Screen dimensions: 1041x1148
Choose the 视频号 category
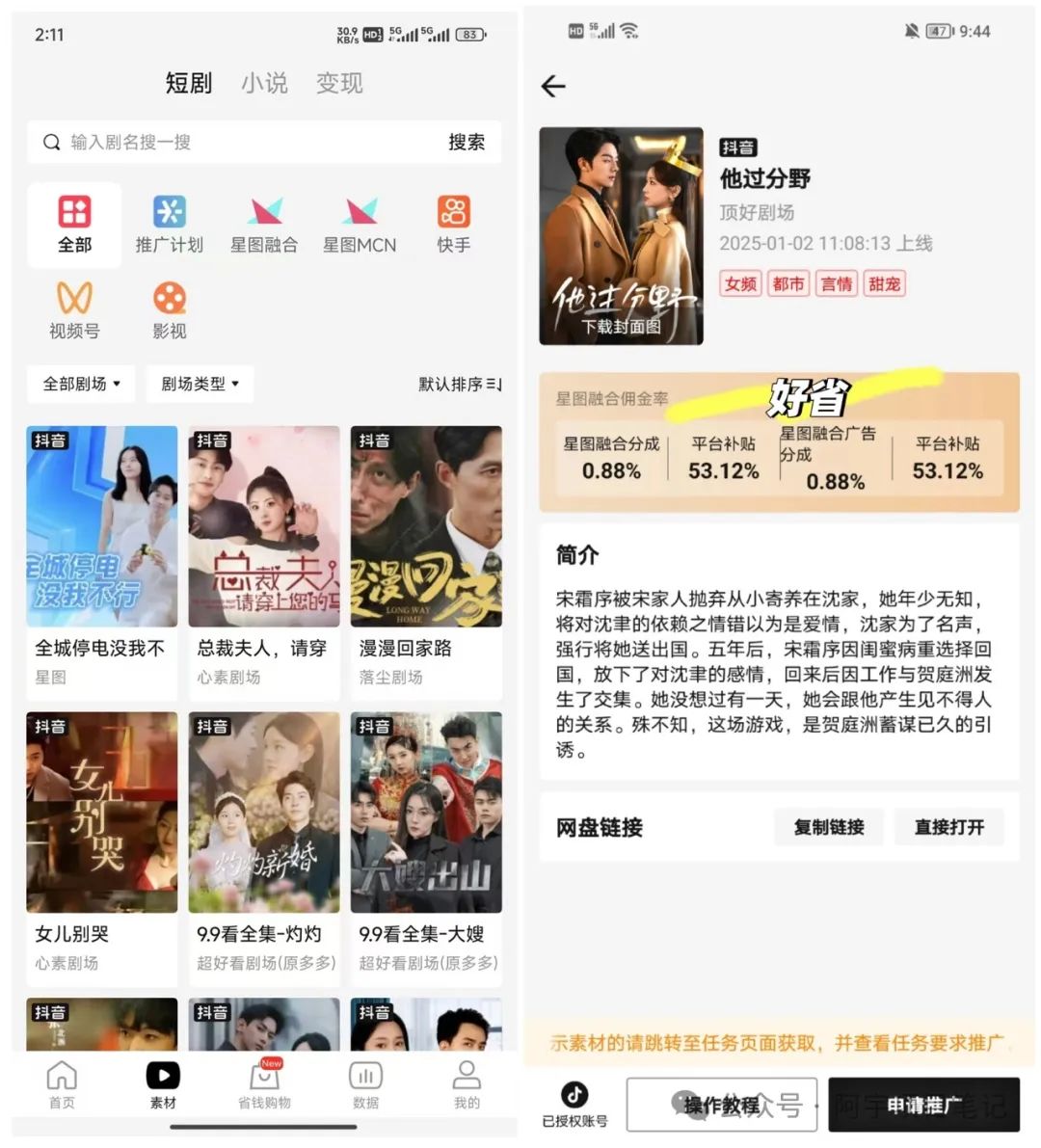click(x=74, y=310)
